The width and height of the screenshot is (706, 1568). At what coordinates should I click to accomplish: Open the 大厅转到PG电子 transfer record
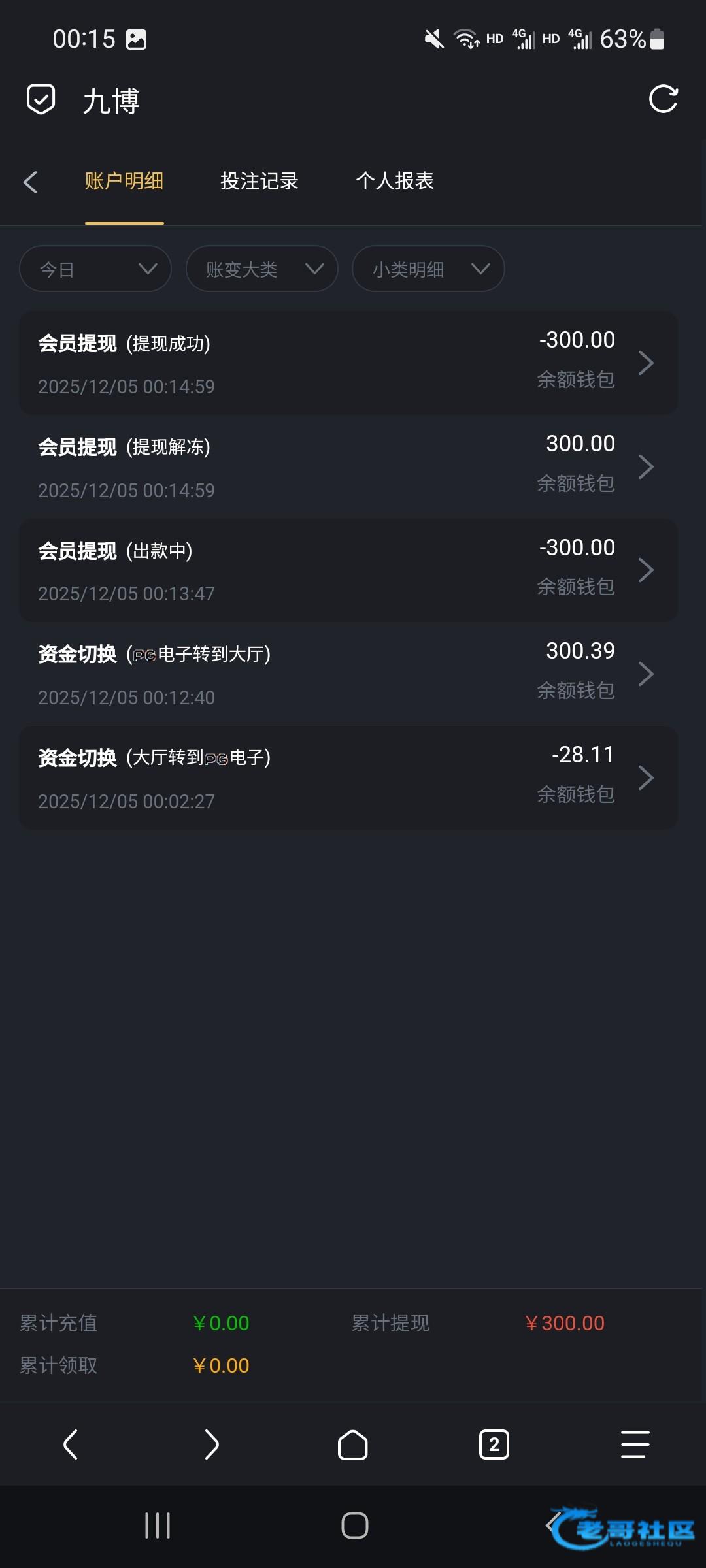348,777
